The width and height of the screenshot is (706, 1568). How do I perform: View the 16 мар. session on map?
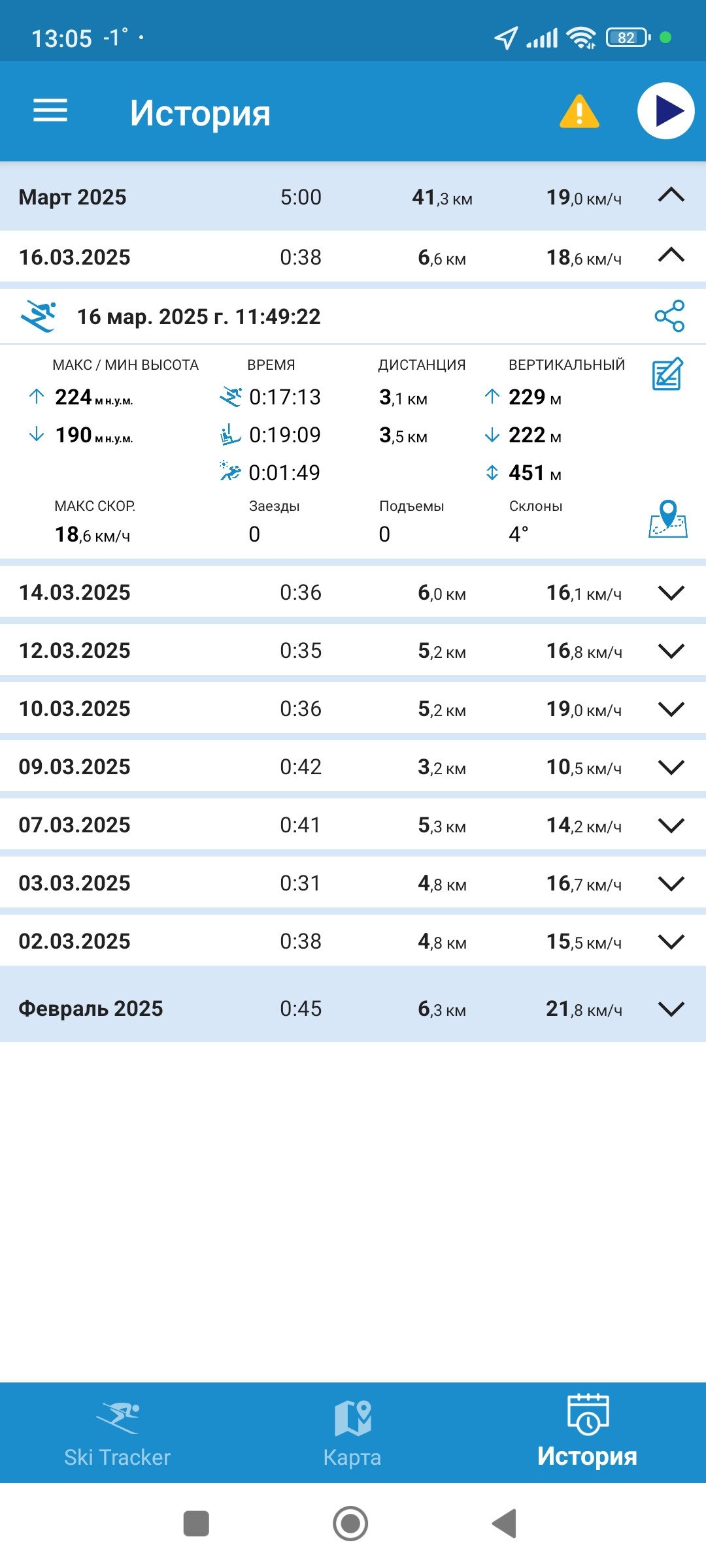pos(668,519)
